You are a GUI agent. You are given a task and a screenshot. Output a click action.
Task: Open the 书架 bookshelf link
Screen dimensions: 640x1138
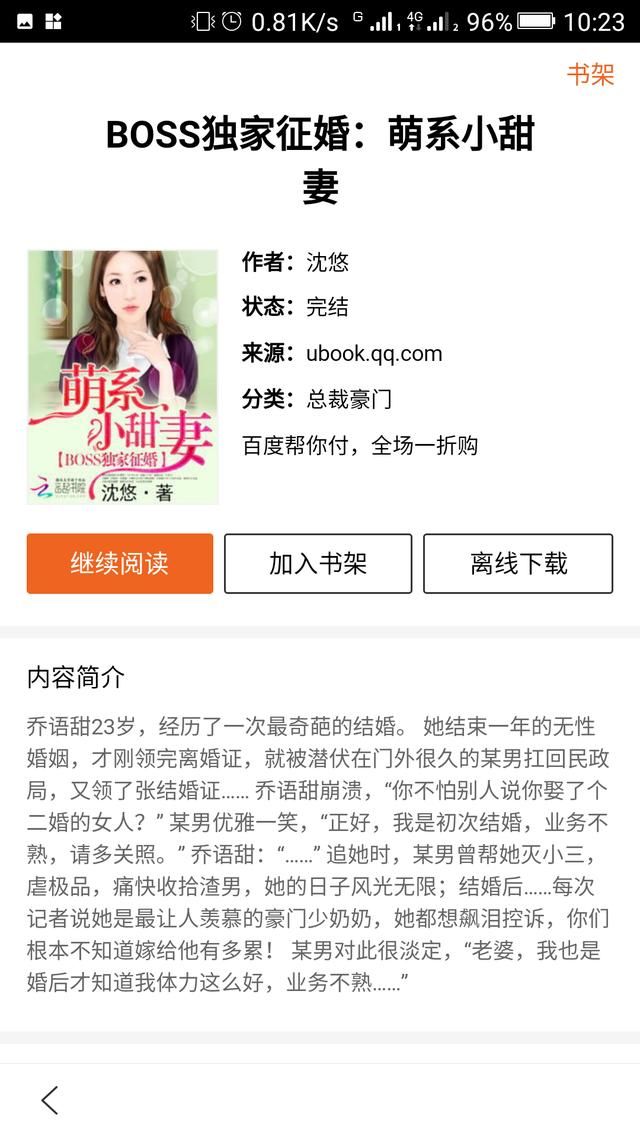(x=590, y=74)
